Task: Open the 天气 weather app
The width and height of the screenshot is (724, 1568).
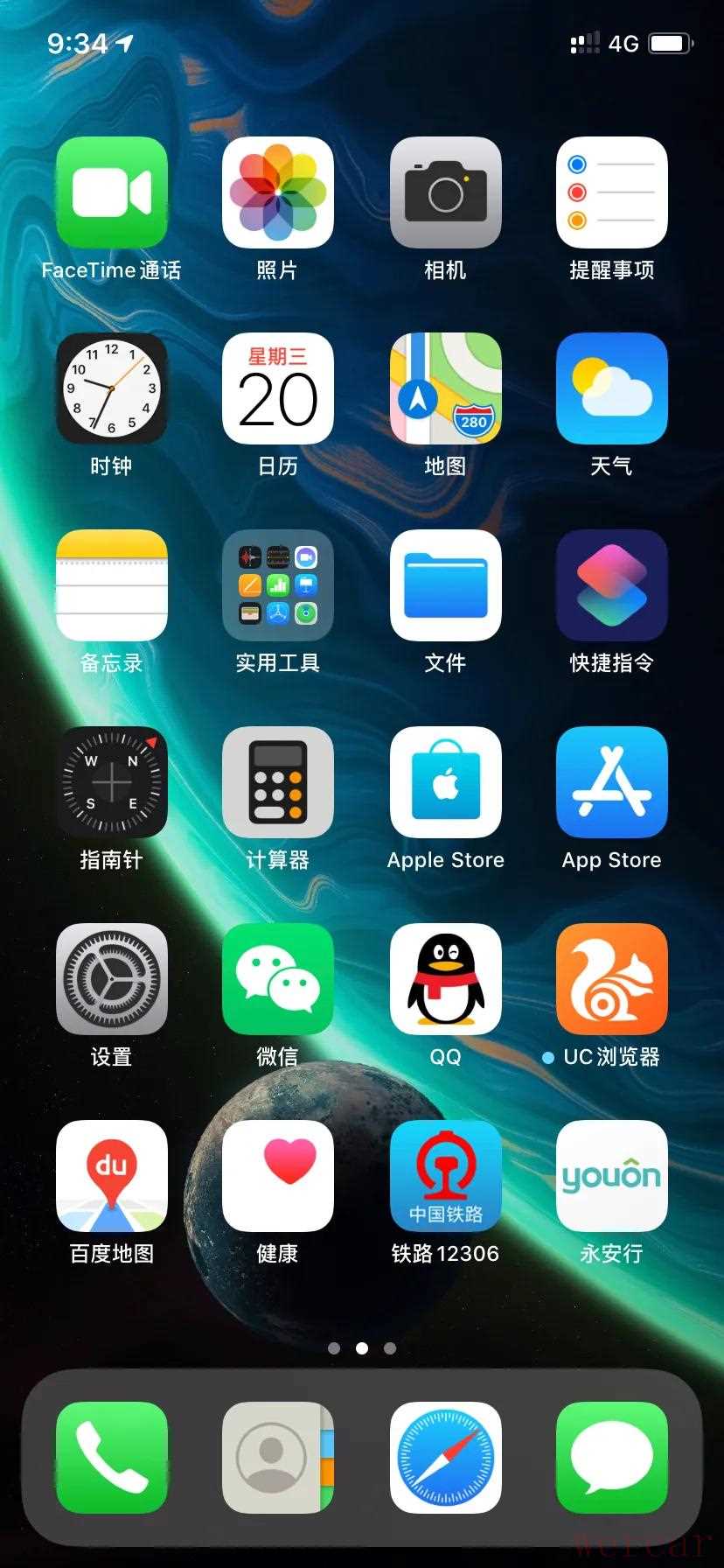Action: (612, 388)
